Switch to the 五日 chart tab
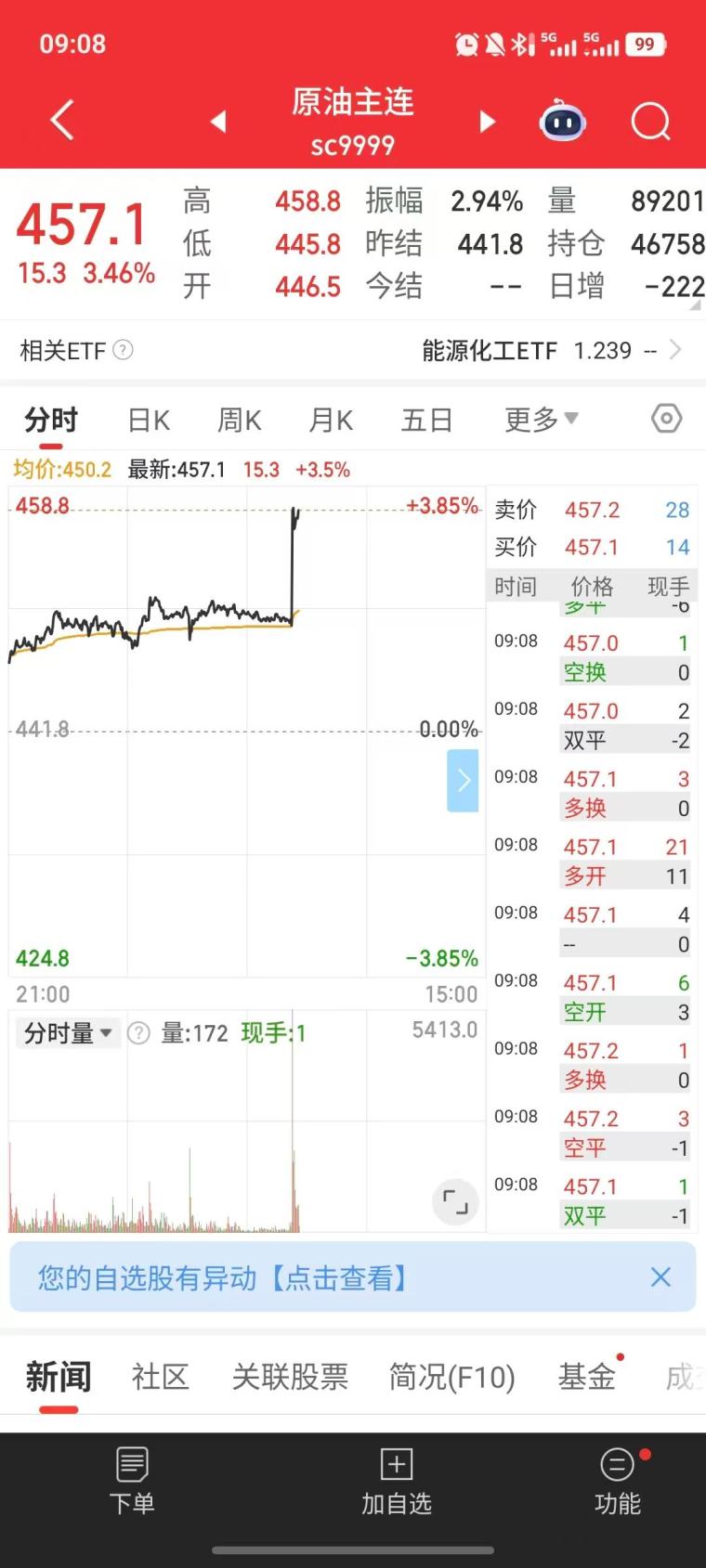 coord(426,421)
